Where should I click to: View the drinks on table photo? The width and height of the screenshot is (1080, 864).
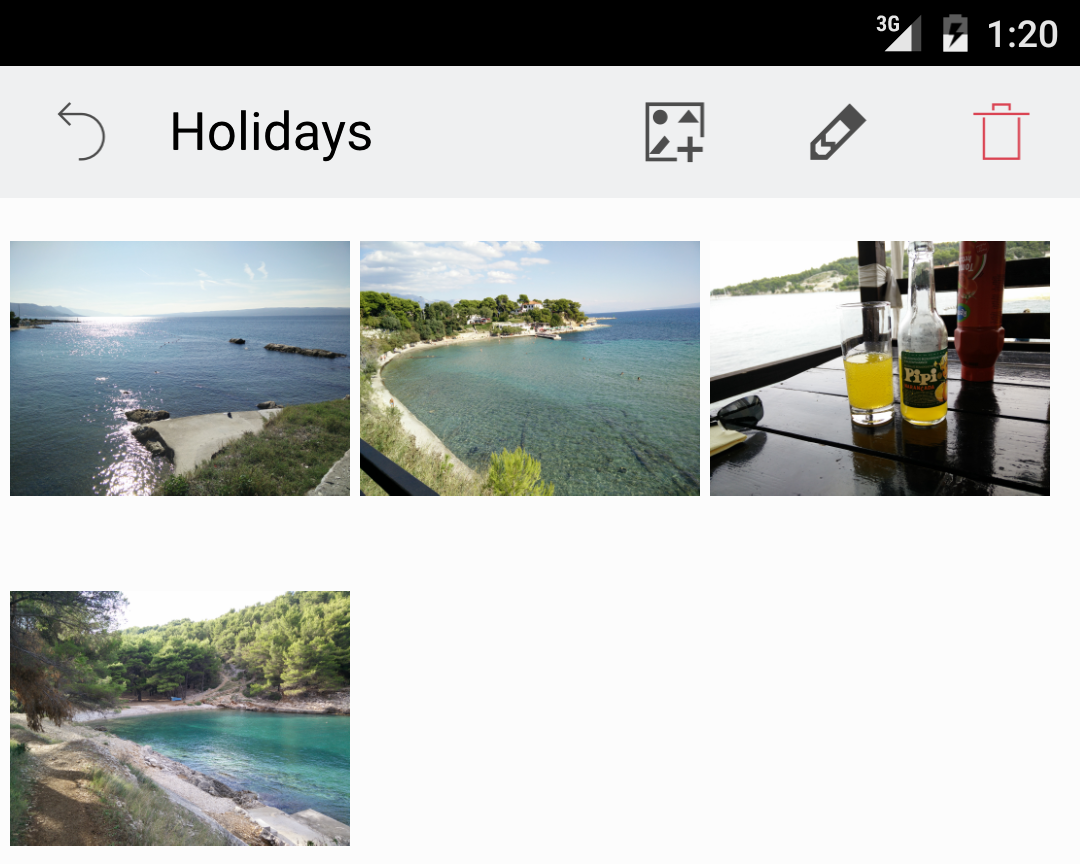880,368
